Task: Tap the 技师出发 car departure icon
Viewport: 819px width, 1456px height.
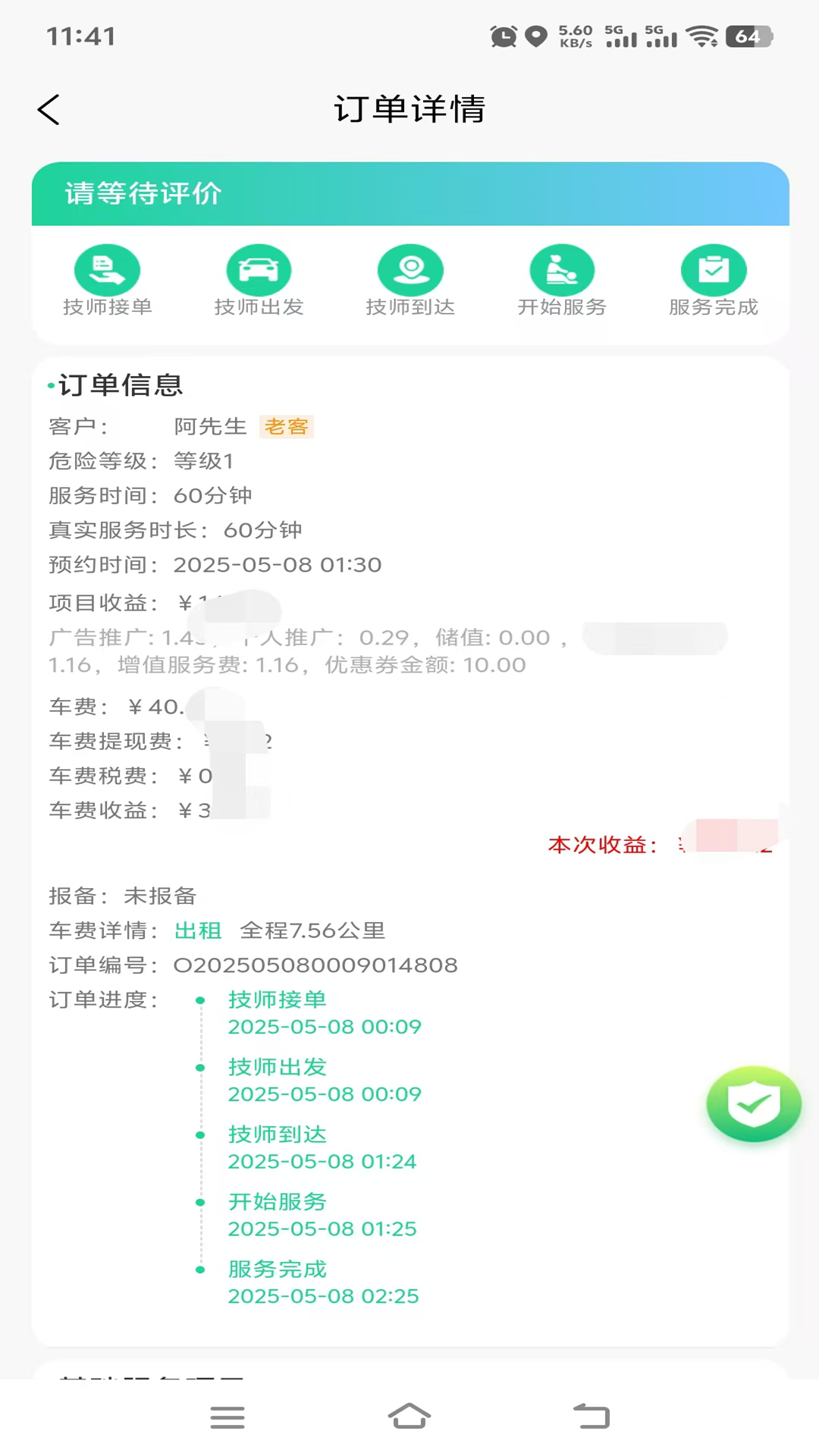Action: tap(259, 269)
